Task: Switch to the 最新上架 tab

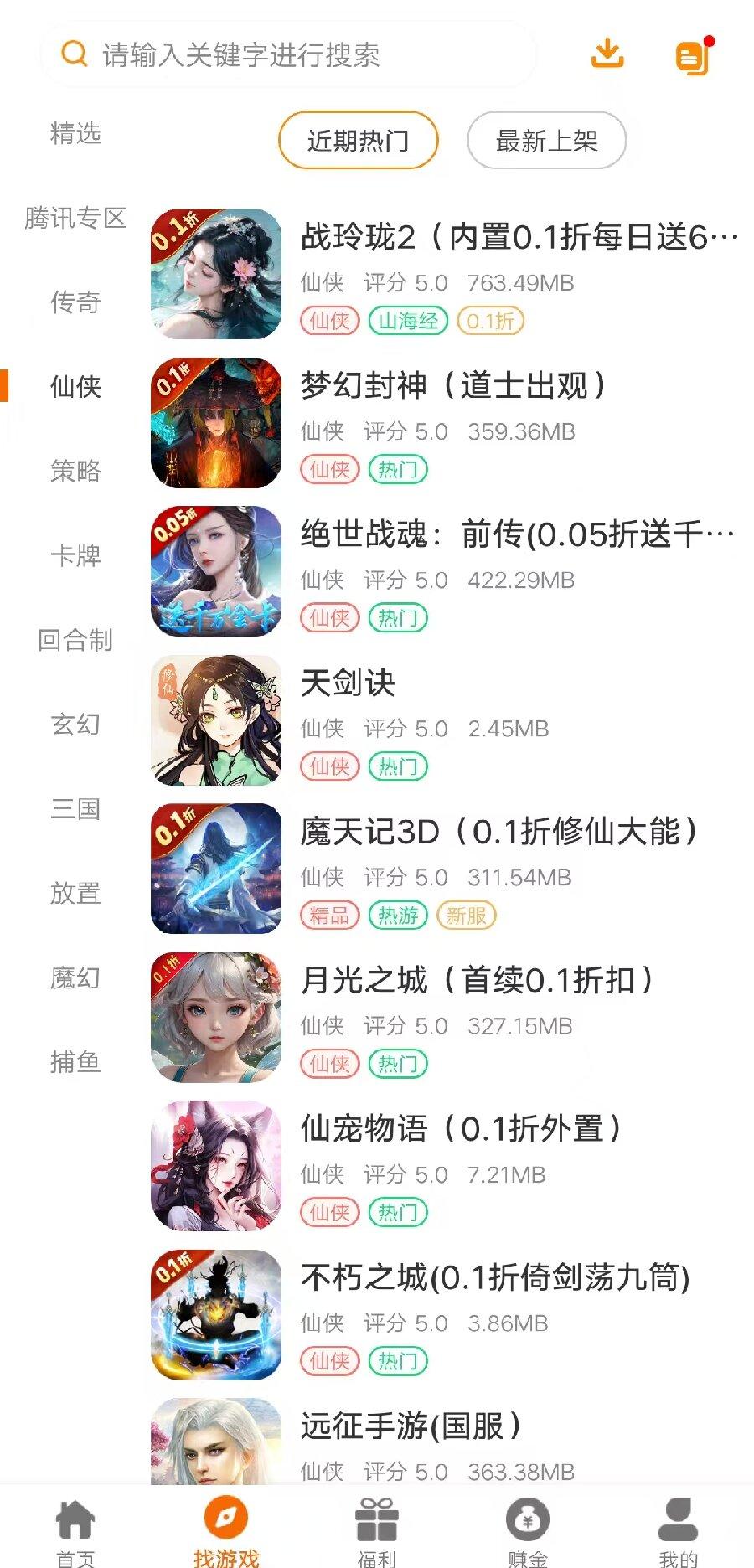Action: (x=546, y=141)
